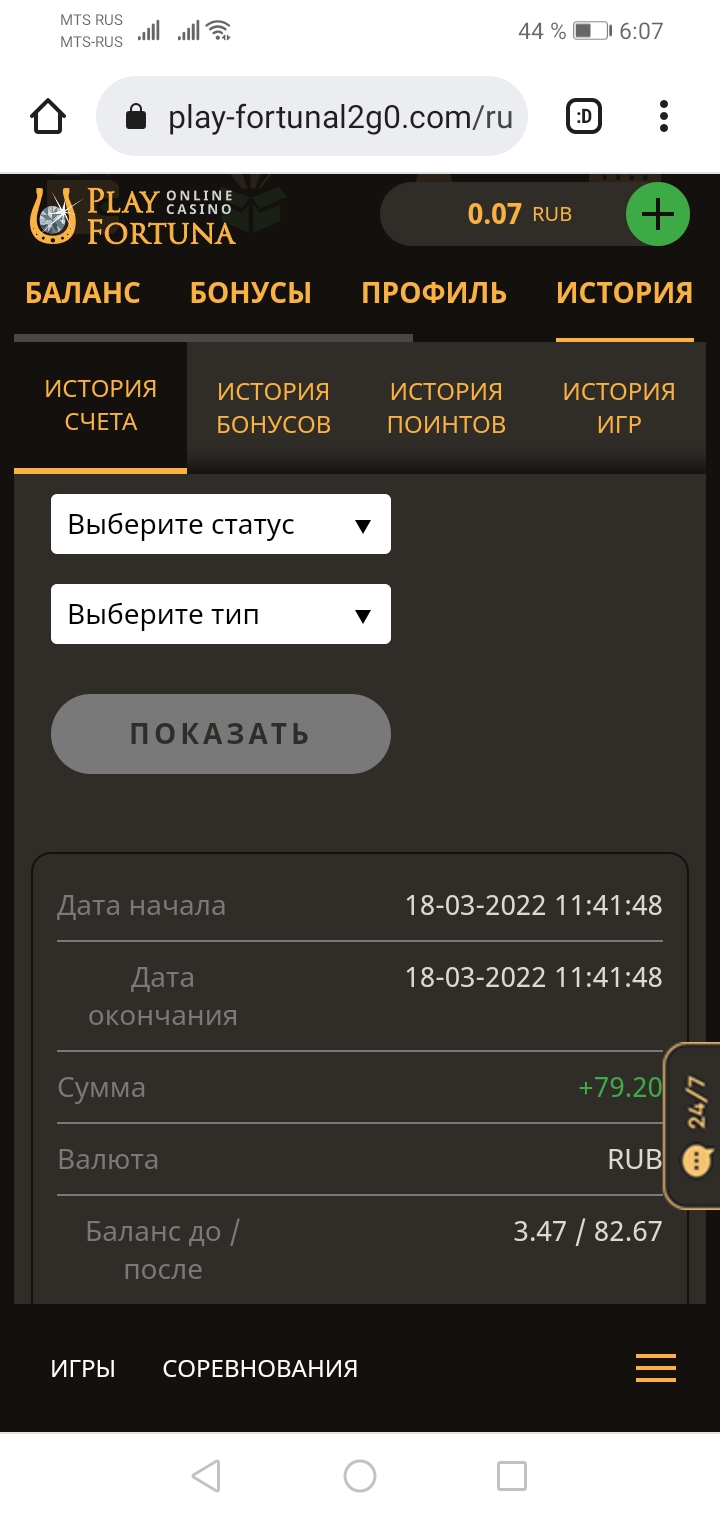The image size is (720, 1520).
Task: Tap the ПОКАЗАТЬ button
Action: coord(220,734)
